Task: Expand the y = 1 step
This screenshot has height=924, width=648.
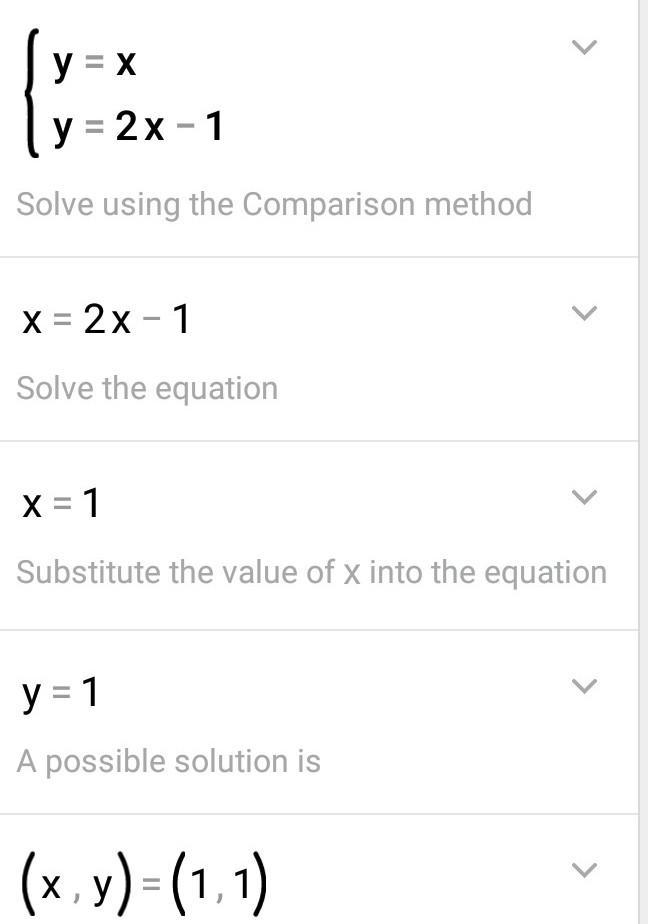Action: pyautogui.click(x=584, y=686)
